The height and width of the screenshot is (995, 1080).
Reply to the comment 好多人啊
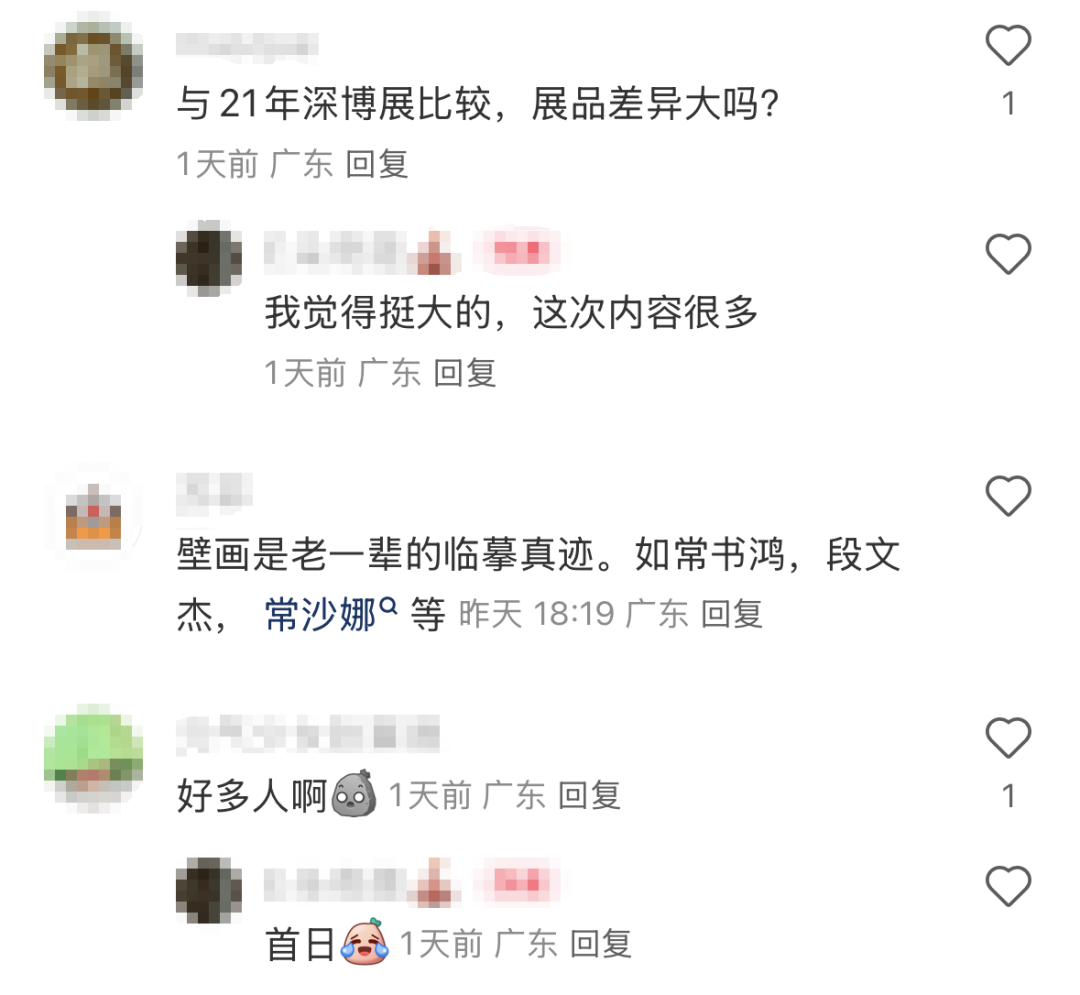click(x=589, y=796)
